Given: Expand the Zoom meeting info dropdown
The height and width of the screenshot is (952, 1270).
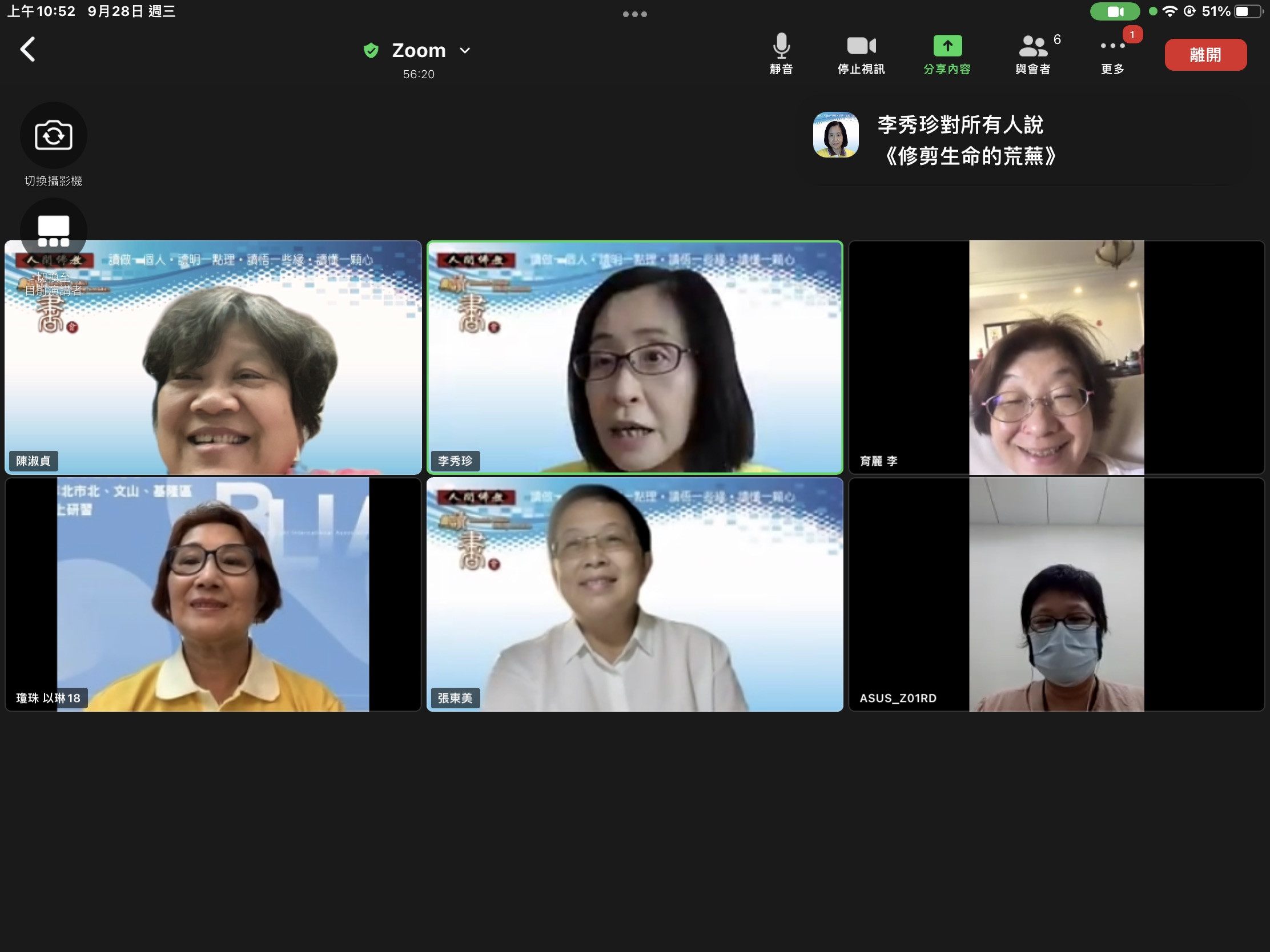Looking at the screenshot, I should tap(464, 50).
